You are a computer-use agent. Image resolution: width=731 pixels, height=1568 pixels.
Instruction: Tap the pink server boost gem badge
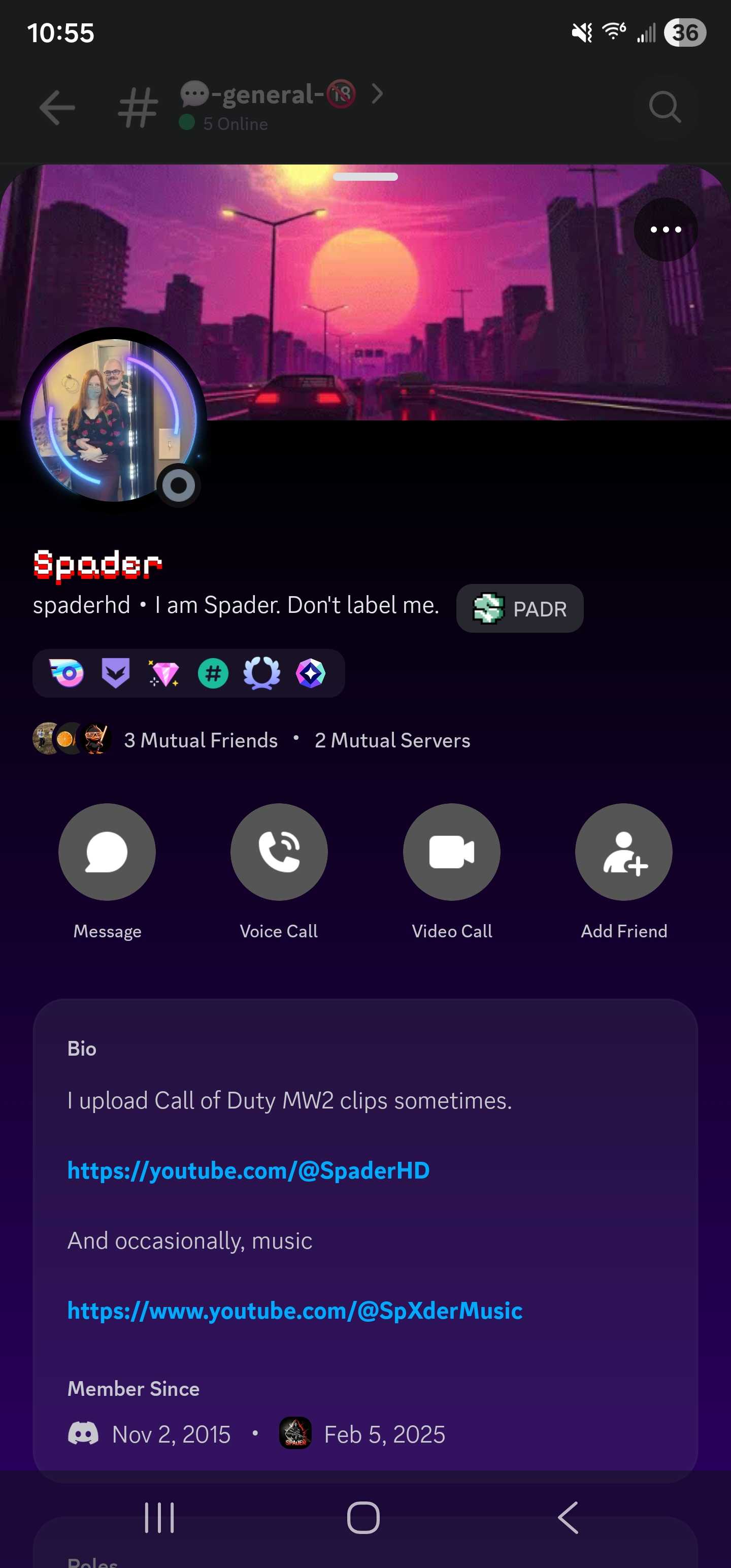pyautogui.click(x=164, y=673)
